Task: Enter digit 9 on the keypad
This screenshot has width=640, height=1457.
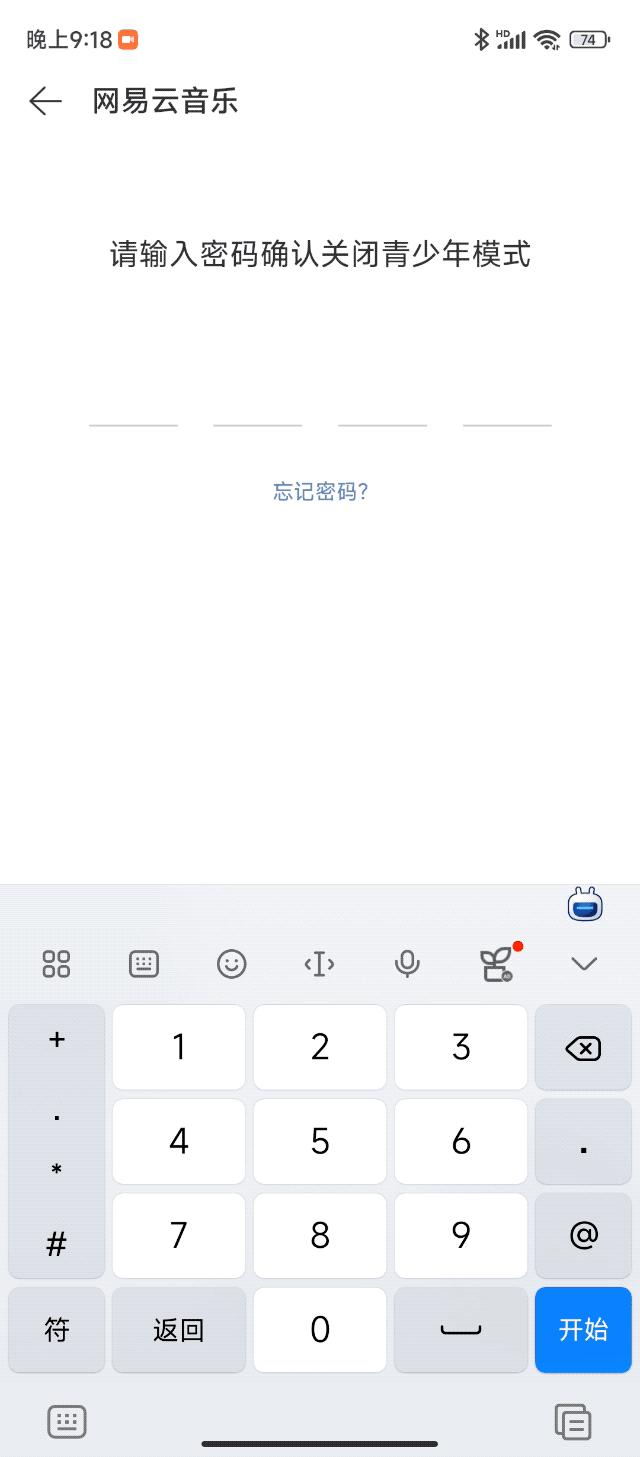Action: tap(461, 1235)
